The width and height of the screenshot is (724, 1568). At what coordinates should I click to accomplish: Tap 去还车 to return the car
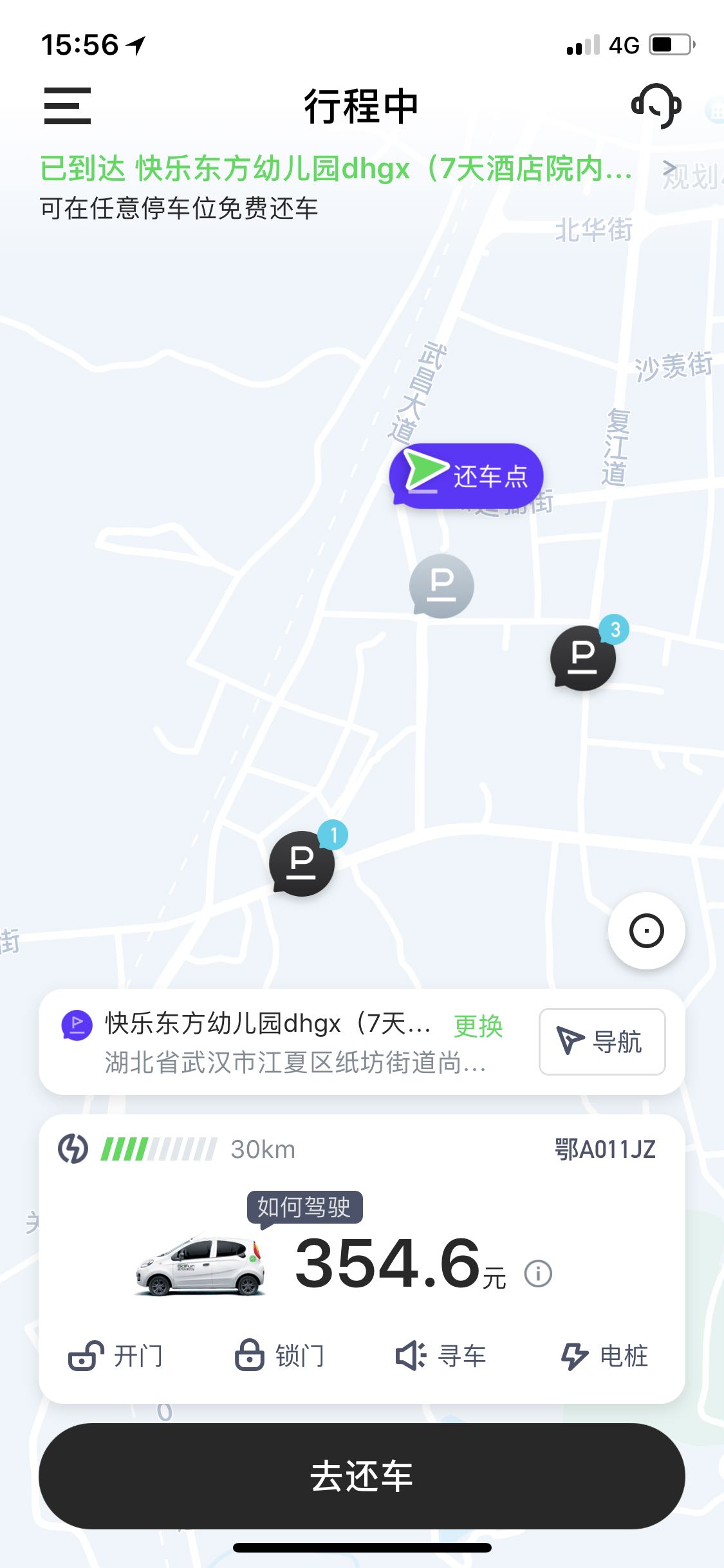click(362, 1476)
